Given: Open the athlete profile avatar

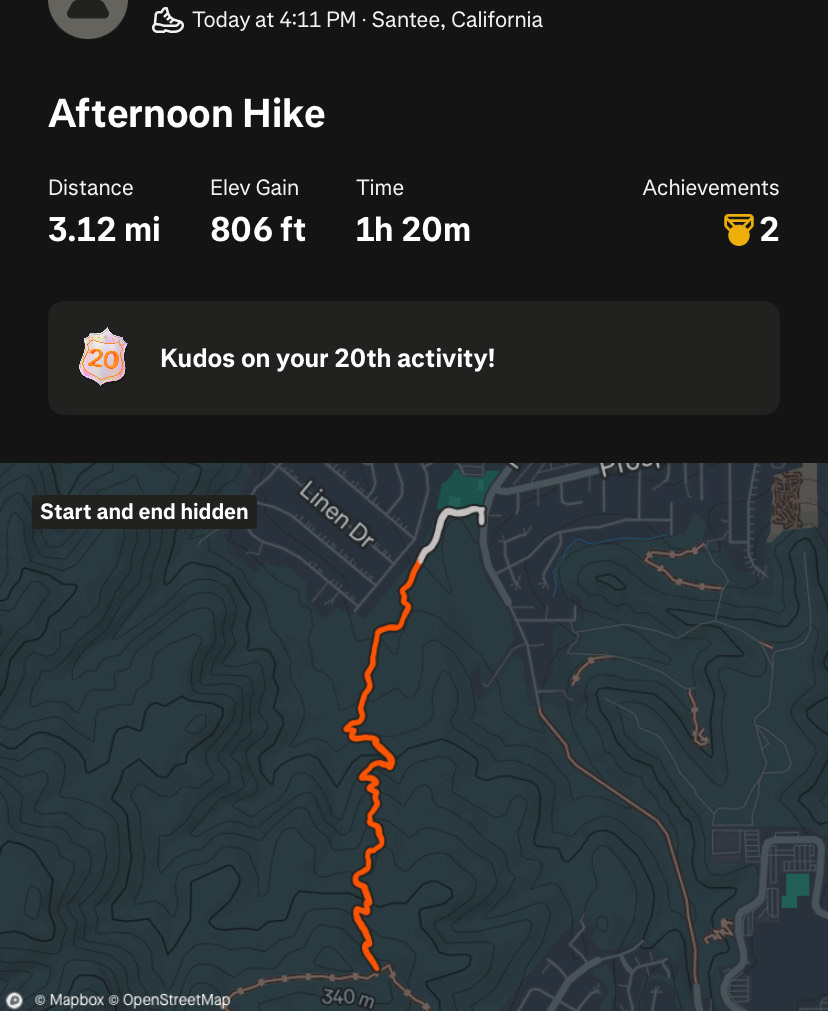Looking at the screenshot, I should coord(88,14).
